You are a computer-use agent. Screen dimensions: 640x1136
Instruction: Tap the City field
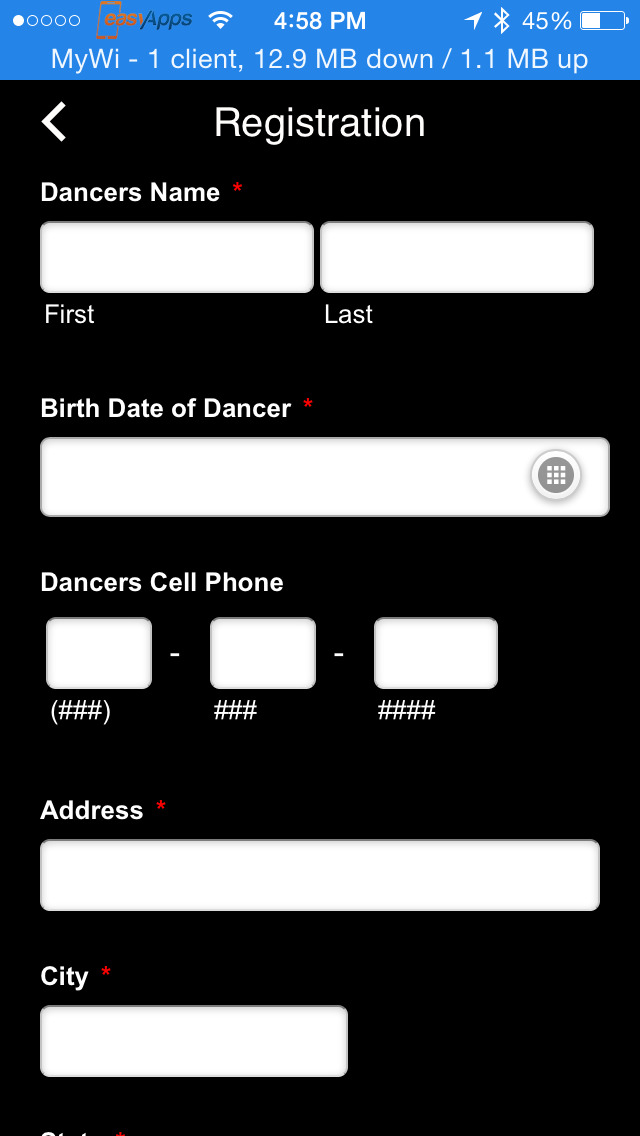click(194, 1041)
